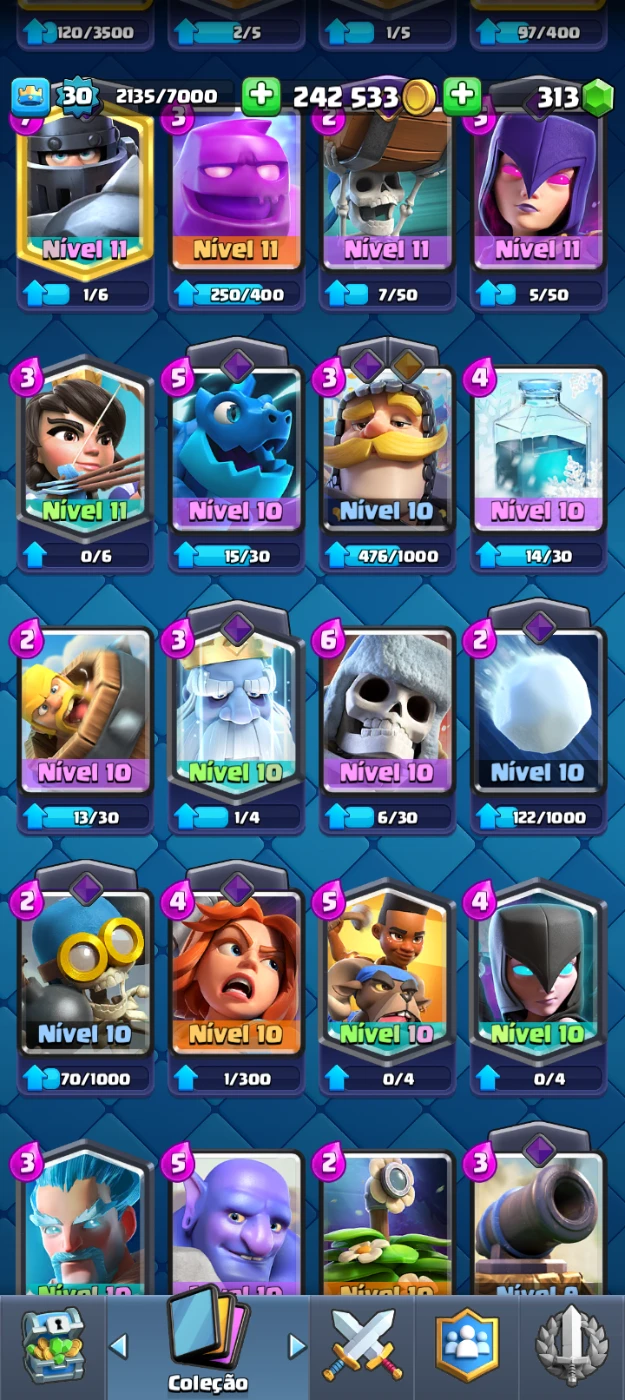Image resolution: width=625 pixels, height=1400 pixels.
Task: Buy gems with the green plus button
Action: coord(462,97)
